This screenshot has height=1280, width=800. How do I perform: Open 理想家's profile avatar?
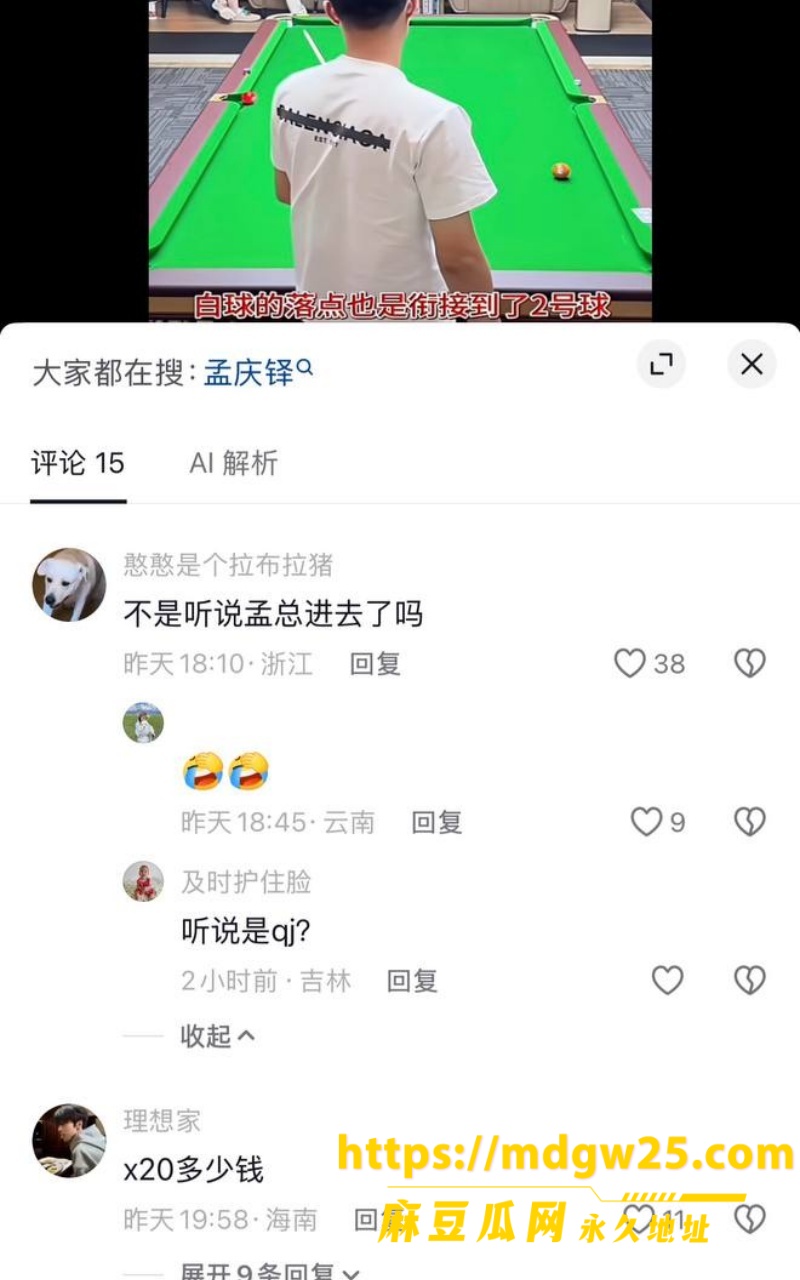[69, 1141]
